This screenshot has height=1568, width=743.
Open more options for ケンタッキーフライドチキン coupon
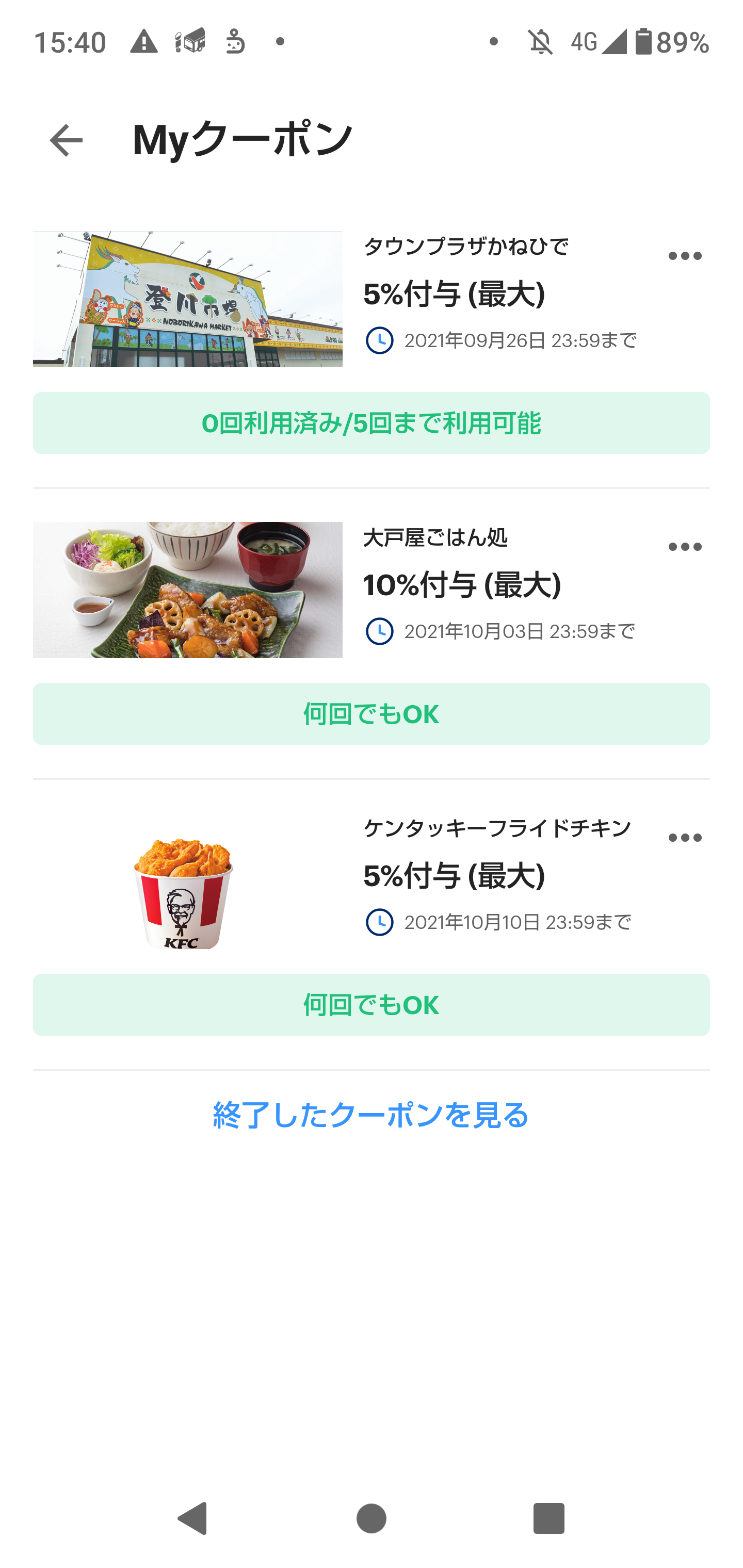tap(685, 838)
